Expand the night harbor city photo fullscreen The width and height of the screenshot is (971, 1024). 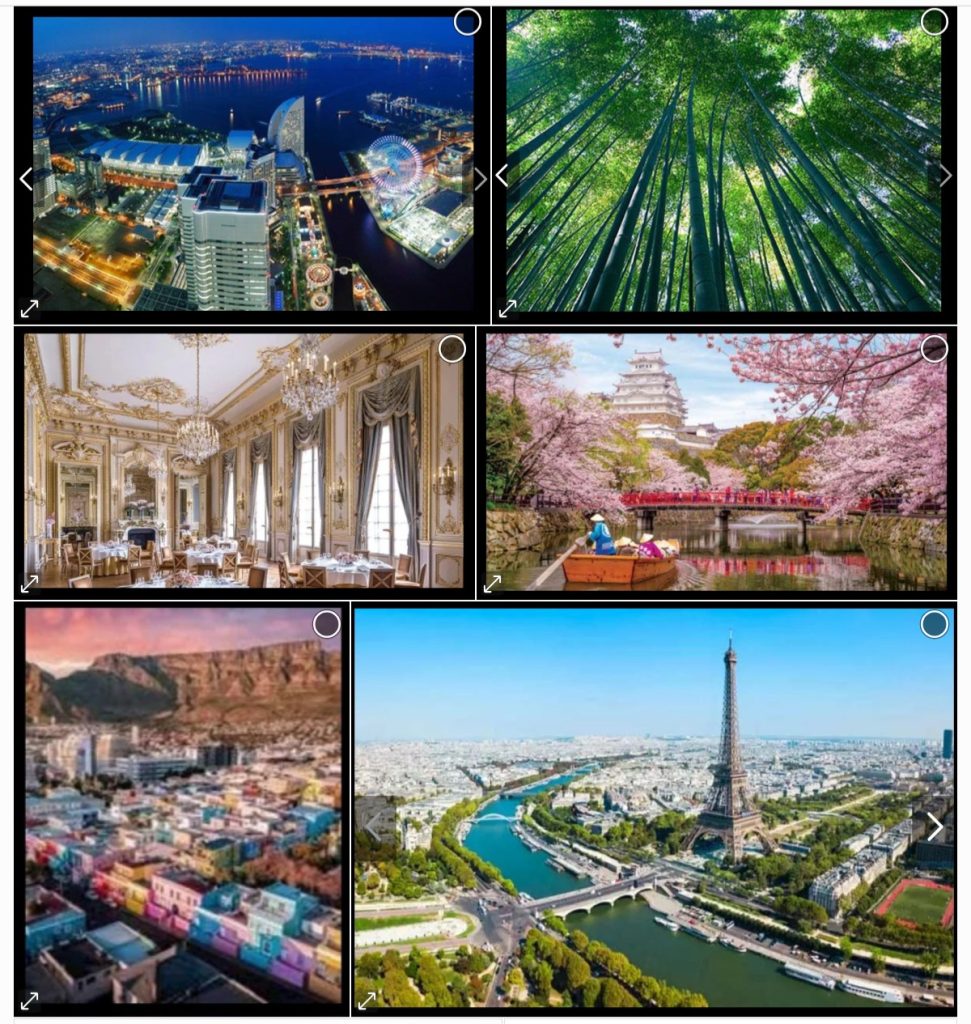pos(30,309)
